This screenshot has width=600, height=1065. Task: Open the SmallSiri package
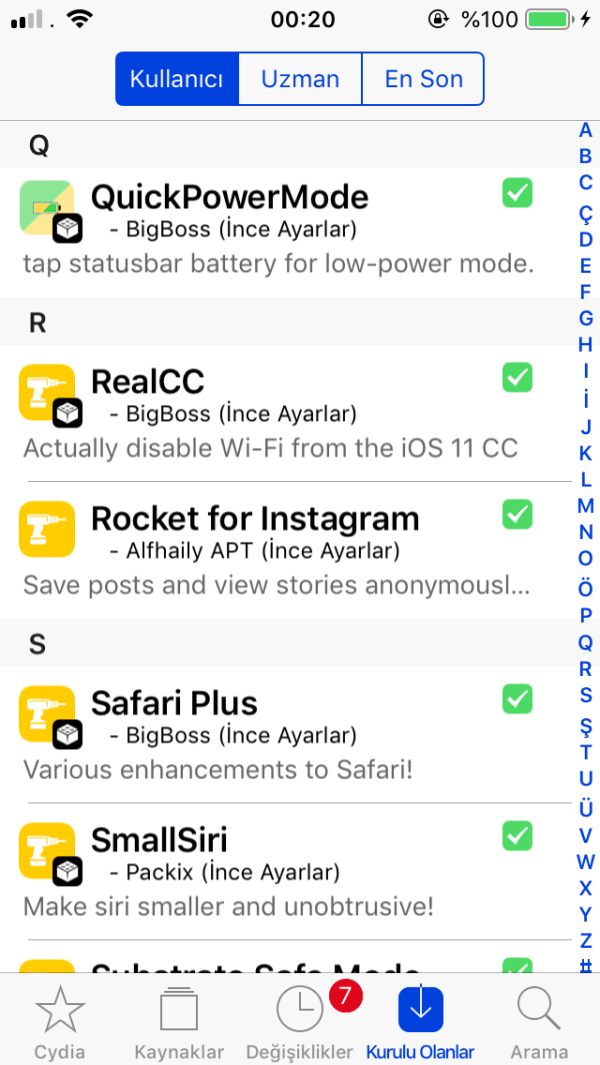(280, 872)
